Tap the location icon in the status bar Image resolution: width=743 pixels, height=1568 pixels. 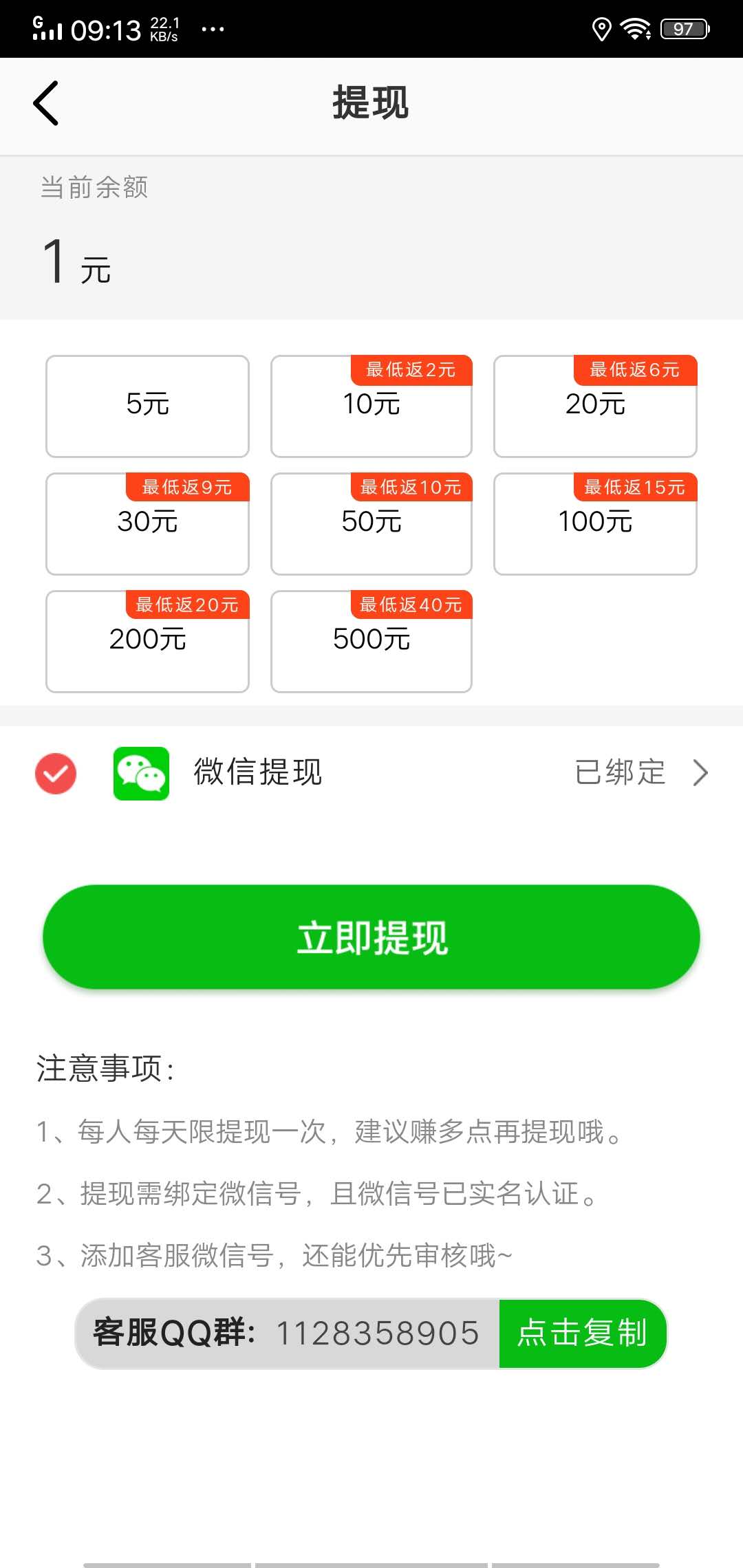click(x=601, y=28)
